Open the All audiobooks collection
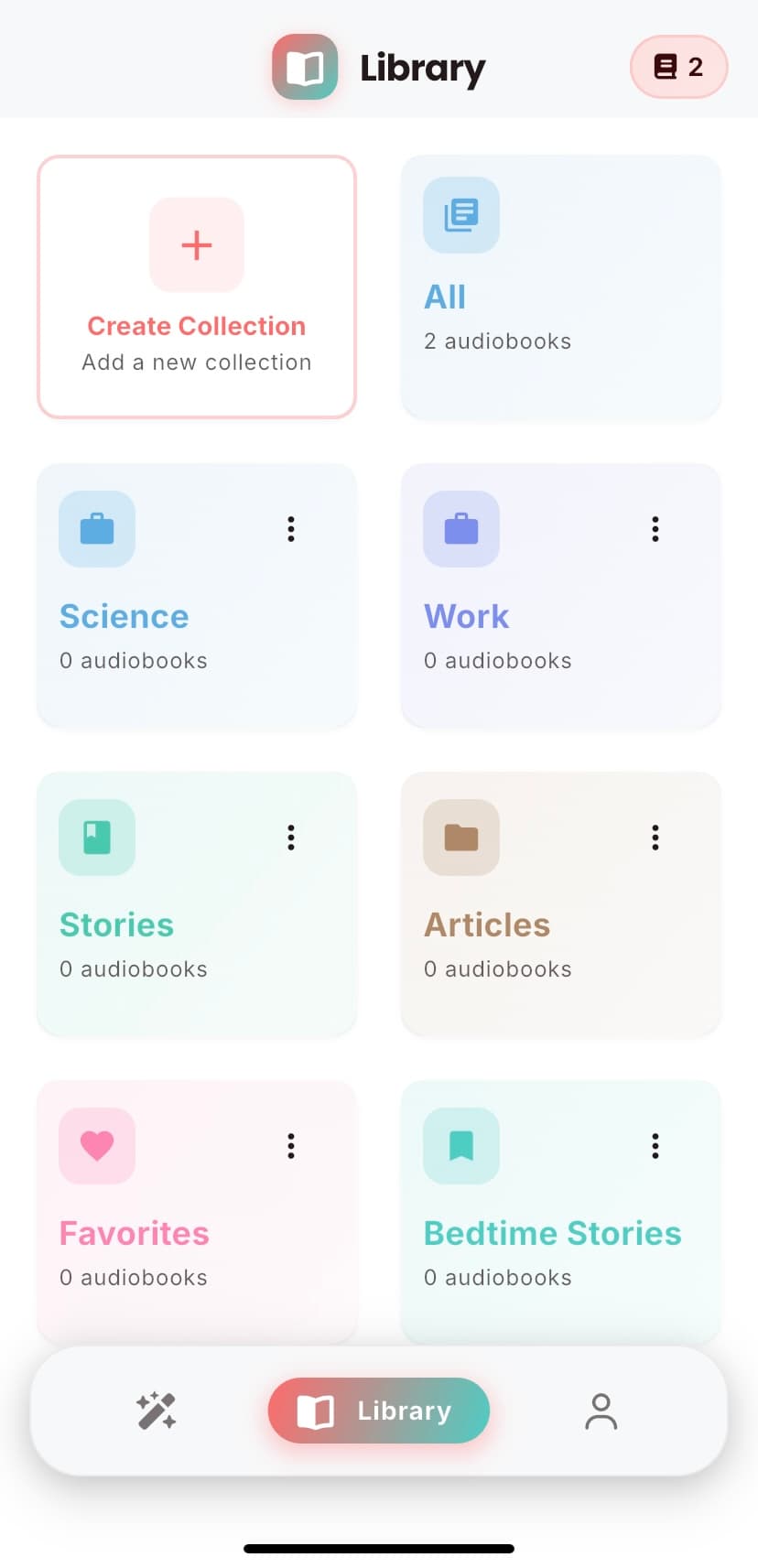The image size is (758, 1568). coord(560,287)
